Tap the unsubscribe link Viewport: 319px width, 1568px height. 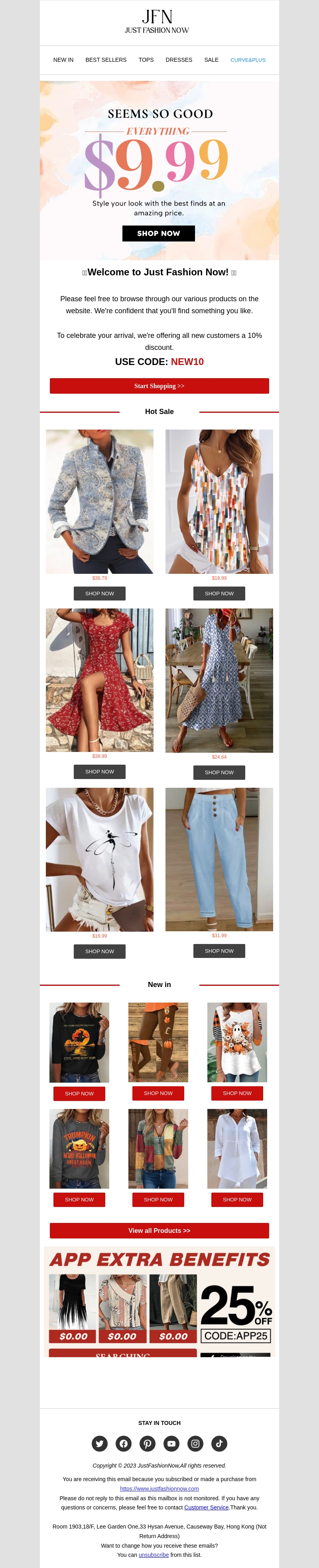[154, 1554]
